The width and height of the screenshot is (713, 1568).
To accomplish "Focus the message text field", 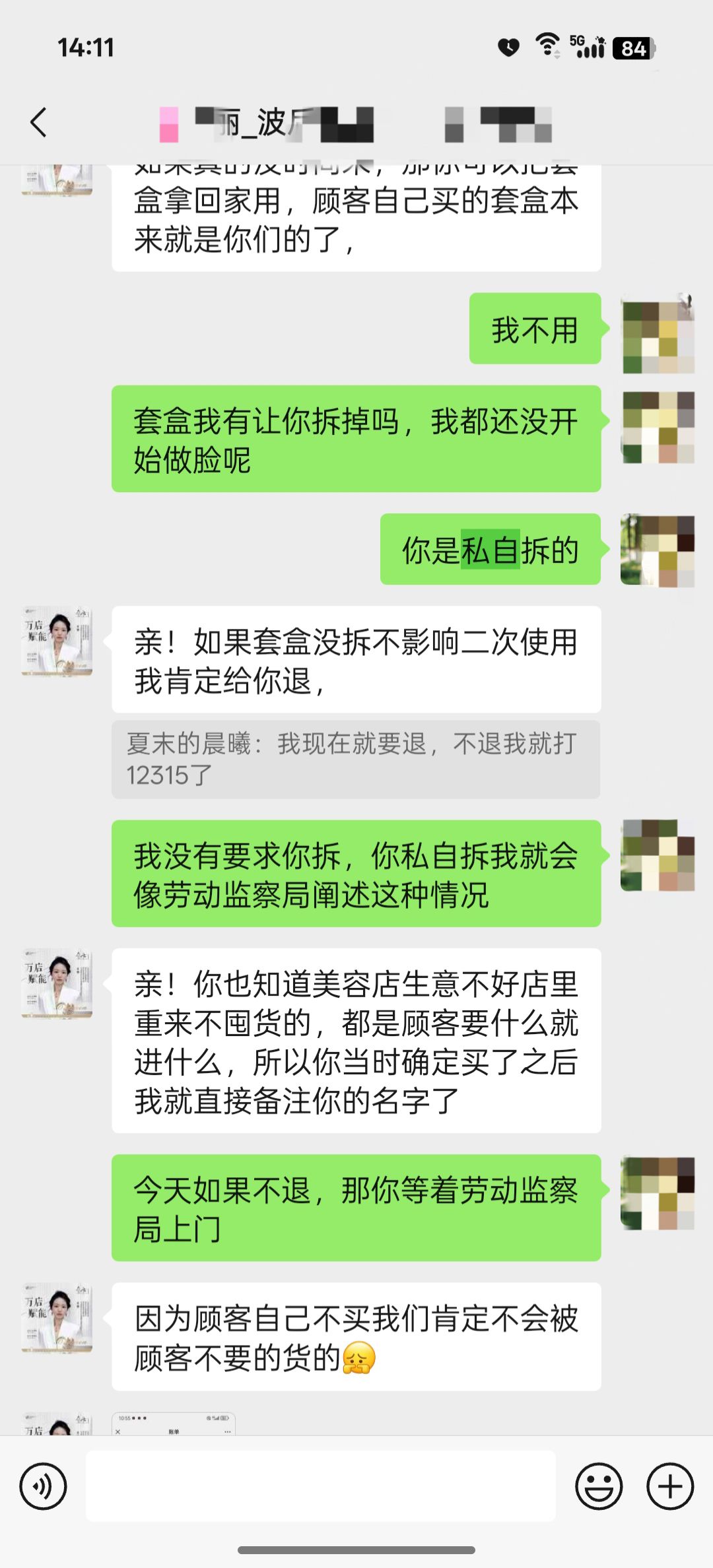I will click(321, 1486).
